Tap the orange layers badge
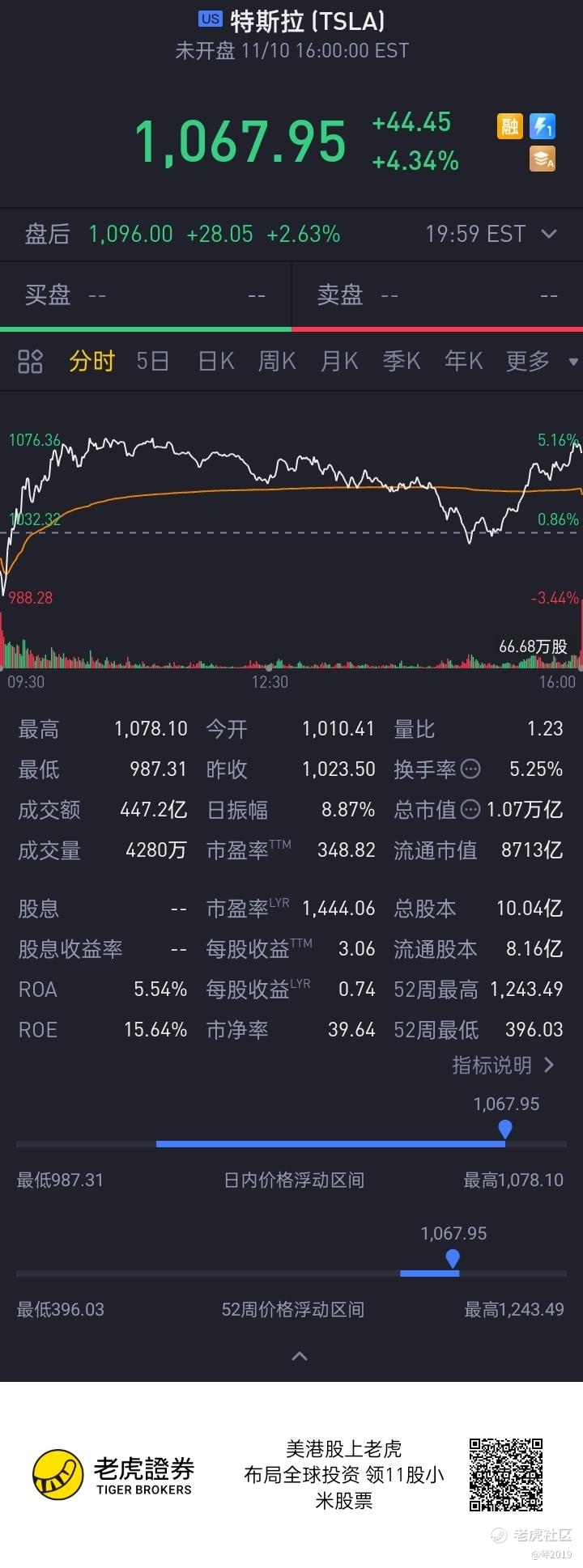583x1568 pixels. point(542,159)
